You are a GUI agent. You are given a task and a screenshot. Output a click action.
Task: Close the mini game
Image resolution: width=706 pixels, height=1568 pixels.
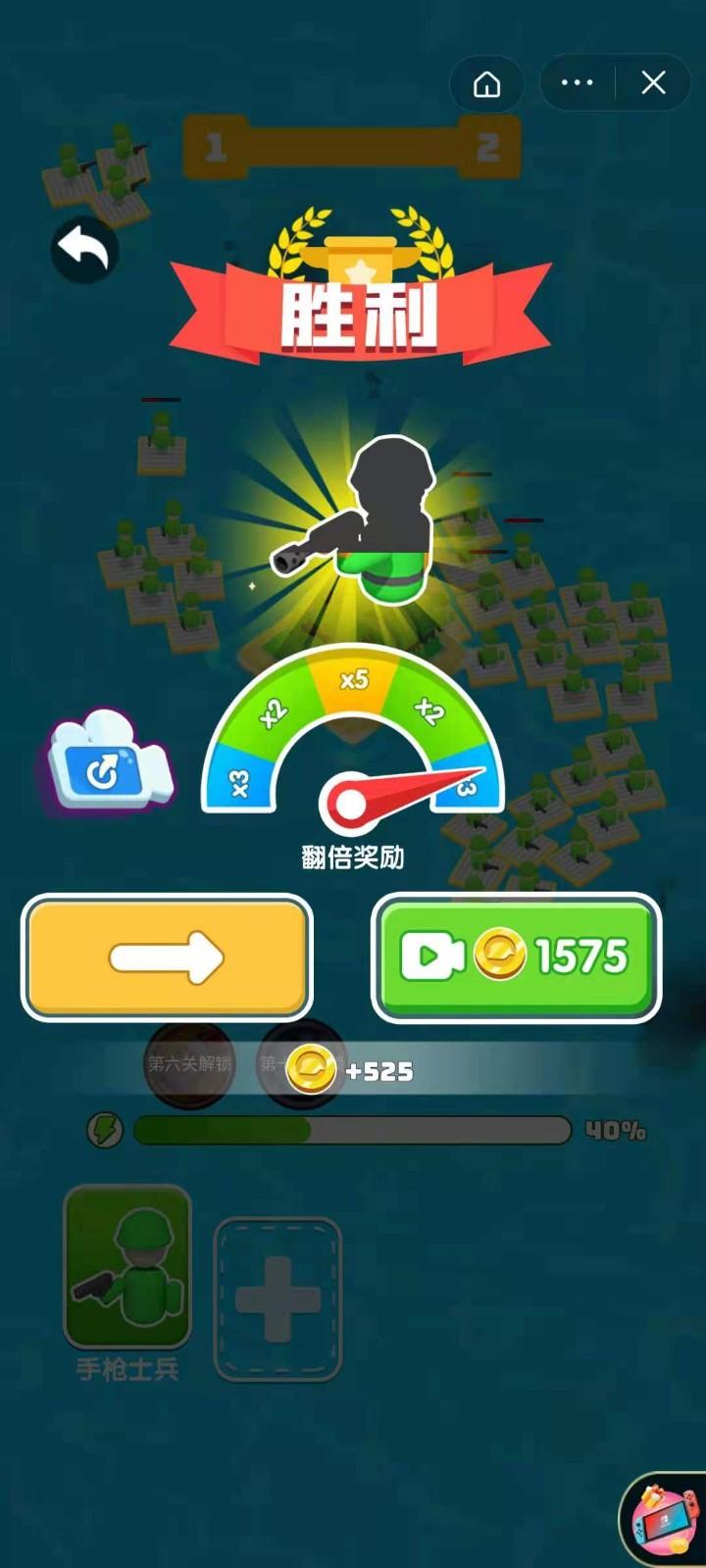click(x=654, y=83)
